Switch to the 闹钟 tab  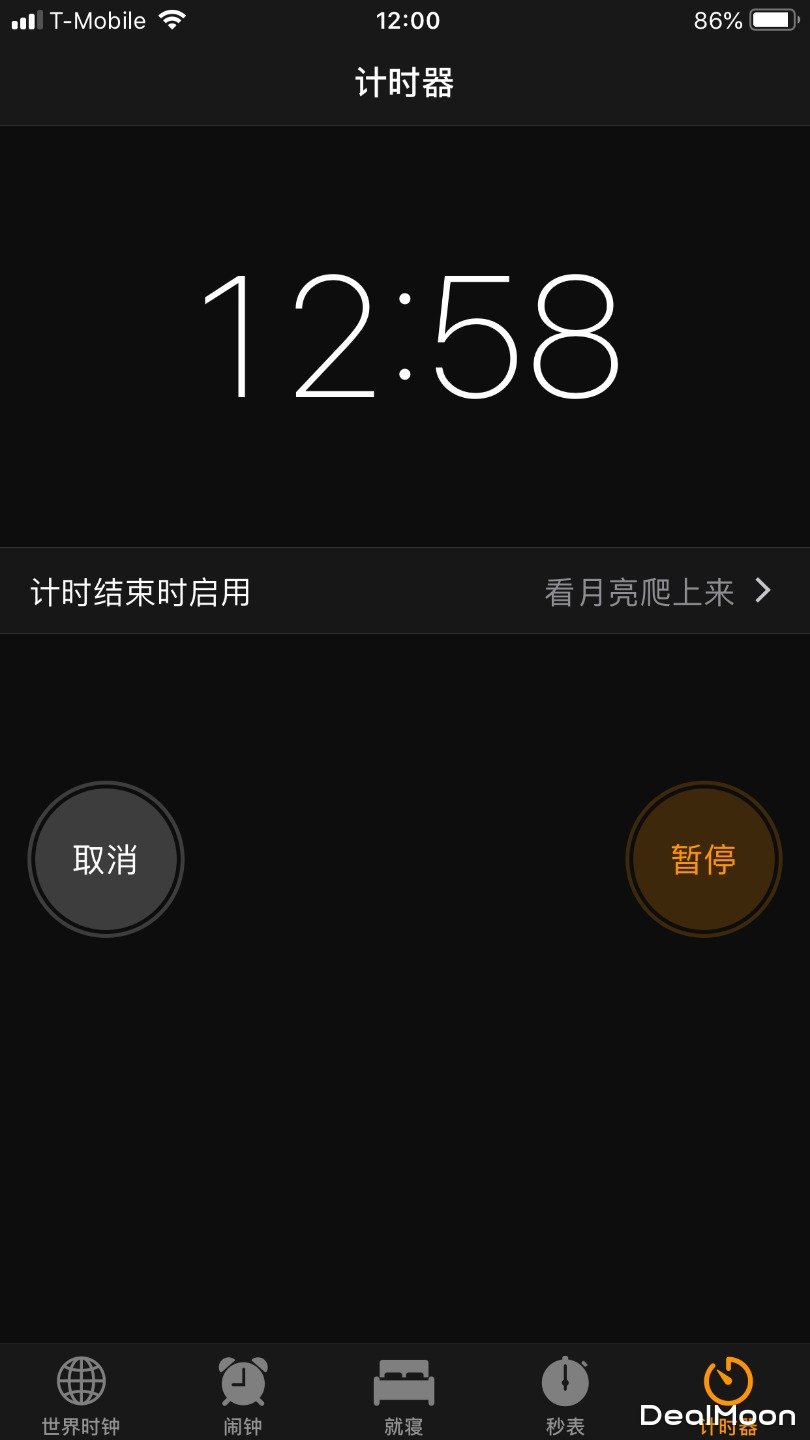[x=243, y=1394]
